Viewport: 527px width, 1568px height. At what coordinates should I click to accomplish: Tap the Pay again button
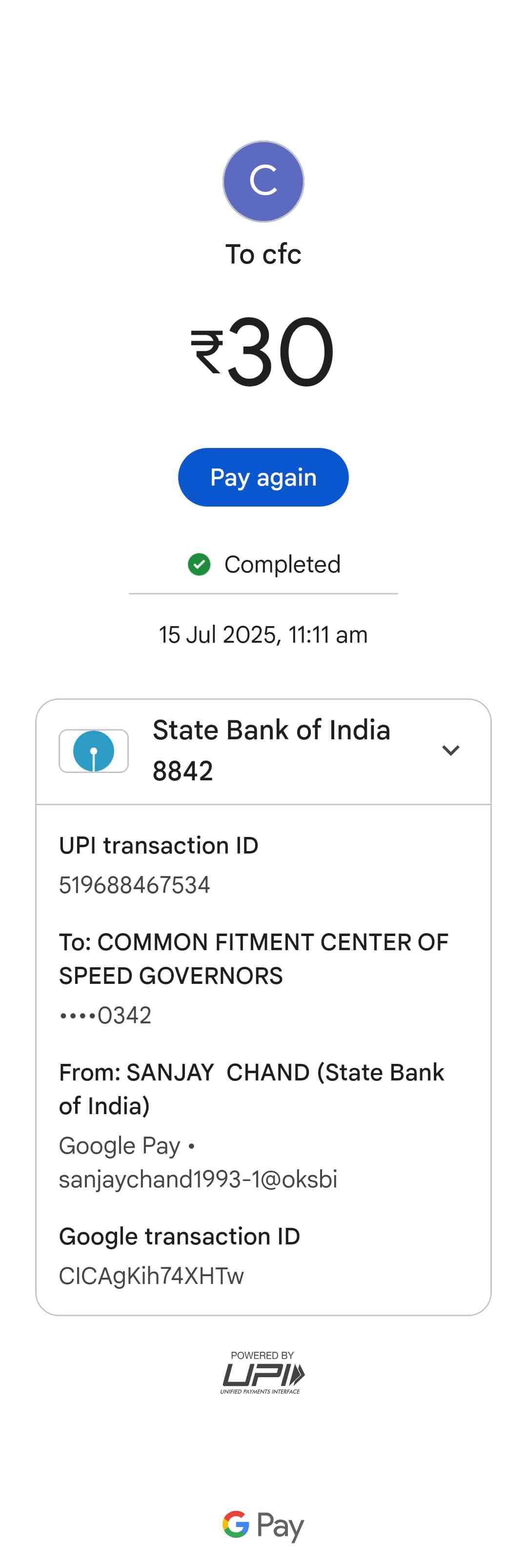pyautogui.click(x=263, y=477)
